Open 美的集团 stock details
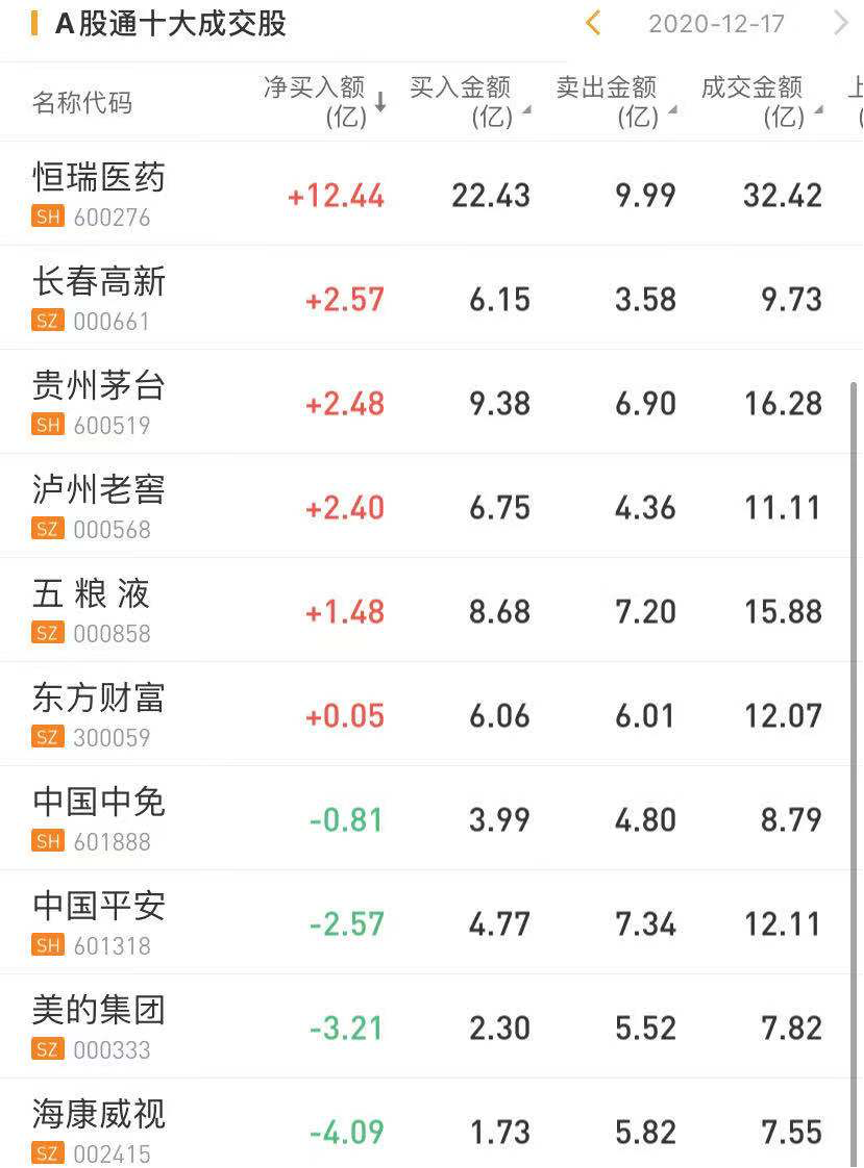 point(99,1025)
